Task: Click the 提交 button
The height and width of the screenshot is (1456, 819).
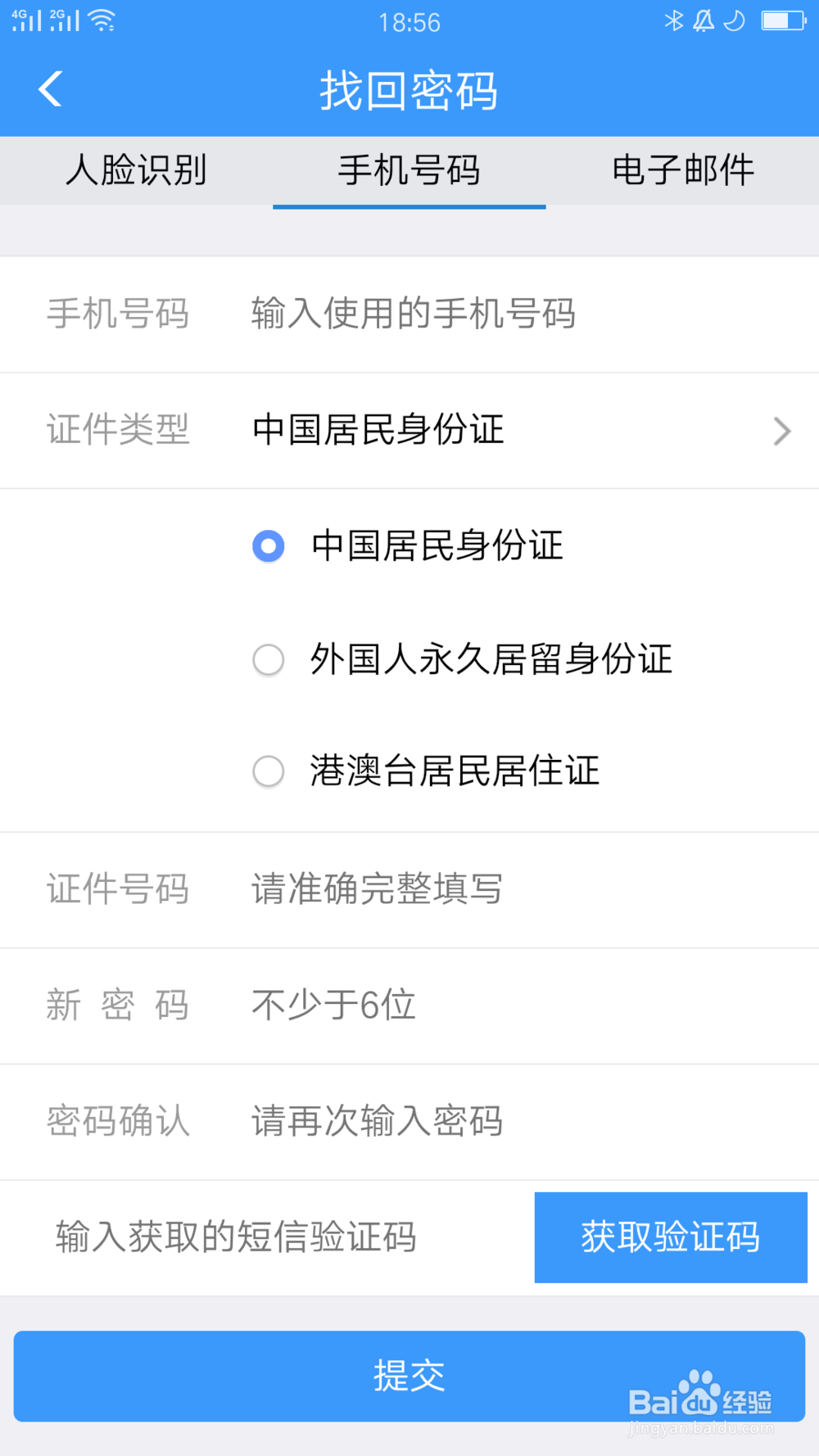Action: coord(409,1377)
